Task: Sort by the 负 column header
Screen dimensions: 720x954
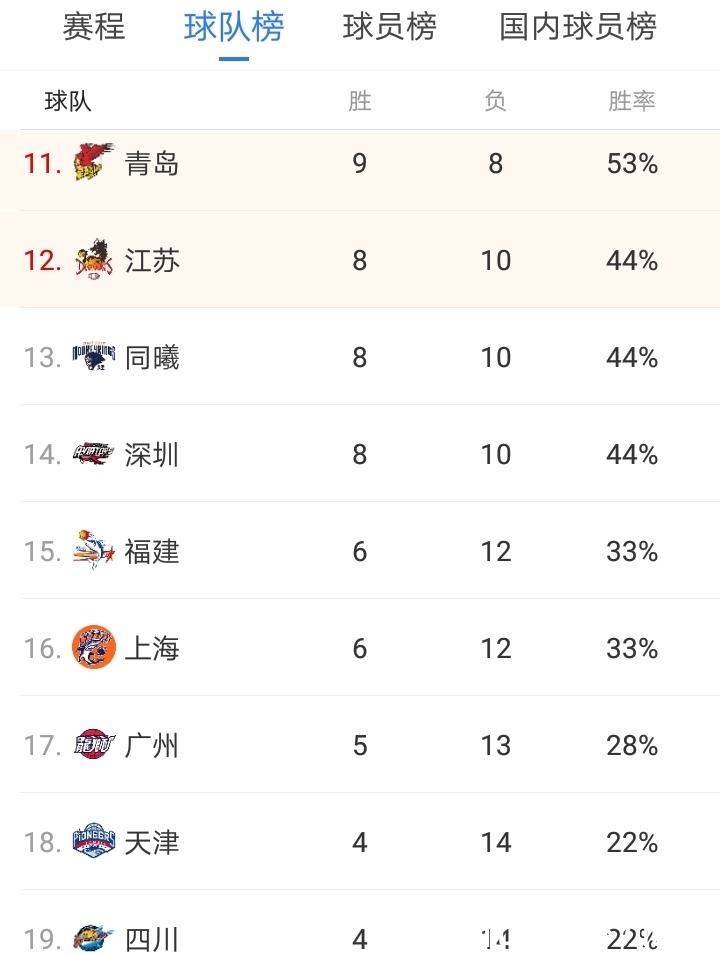Action: coord(496,101)
